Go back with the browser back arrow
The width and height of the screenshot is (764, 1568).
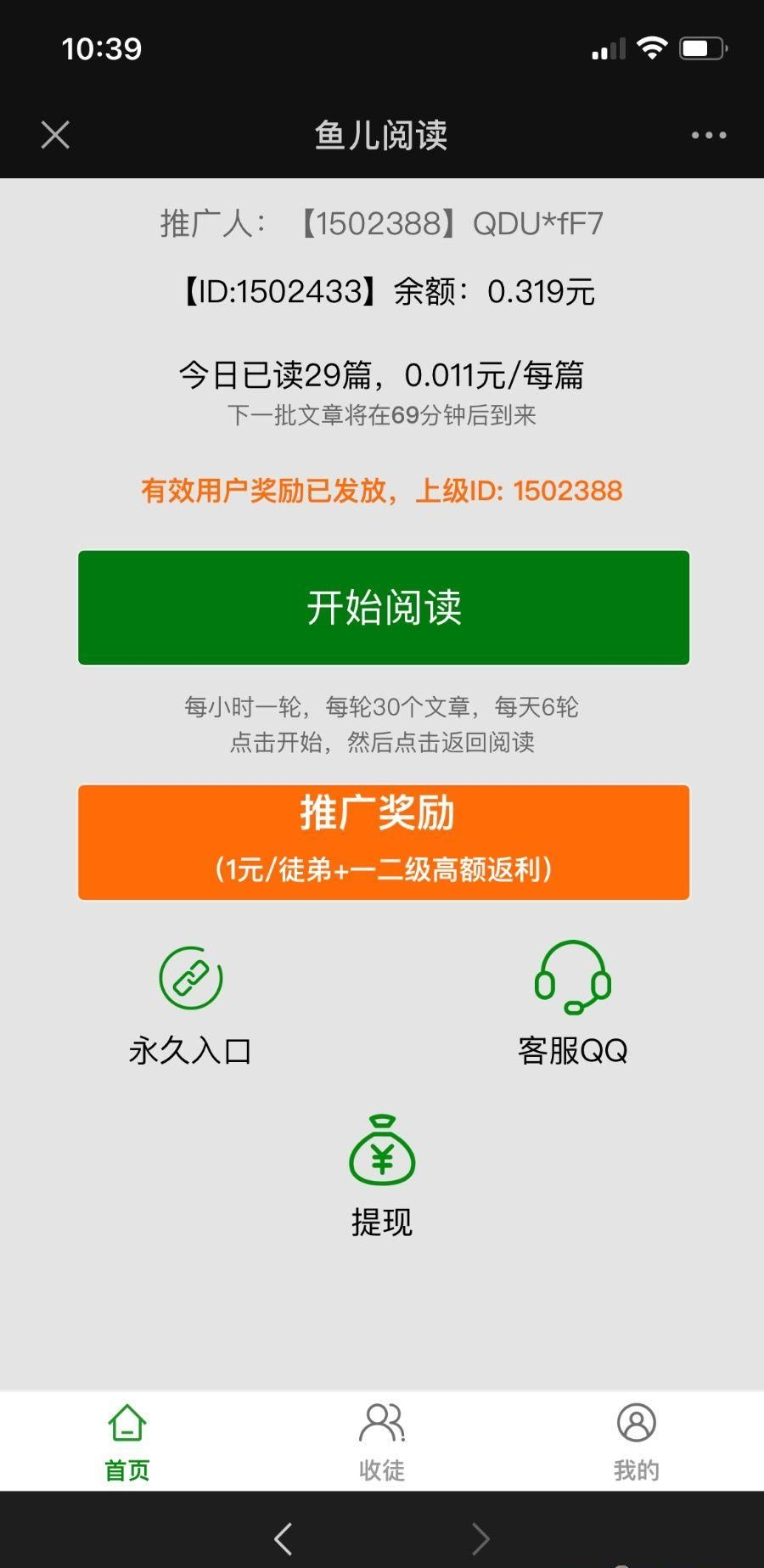tap(284, 1538)
